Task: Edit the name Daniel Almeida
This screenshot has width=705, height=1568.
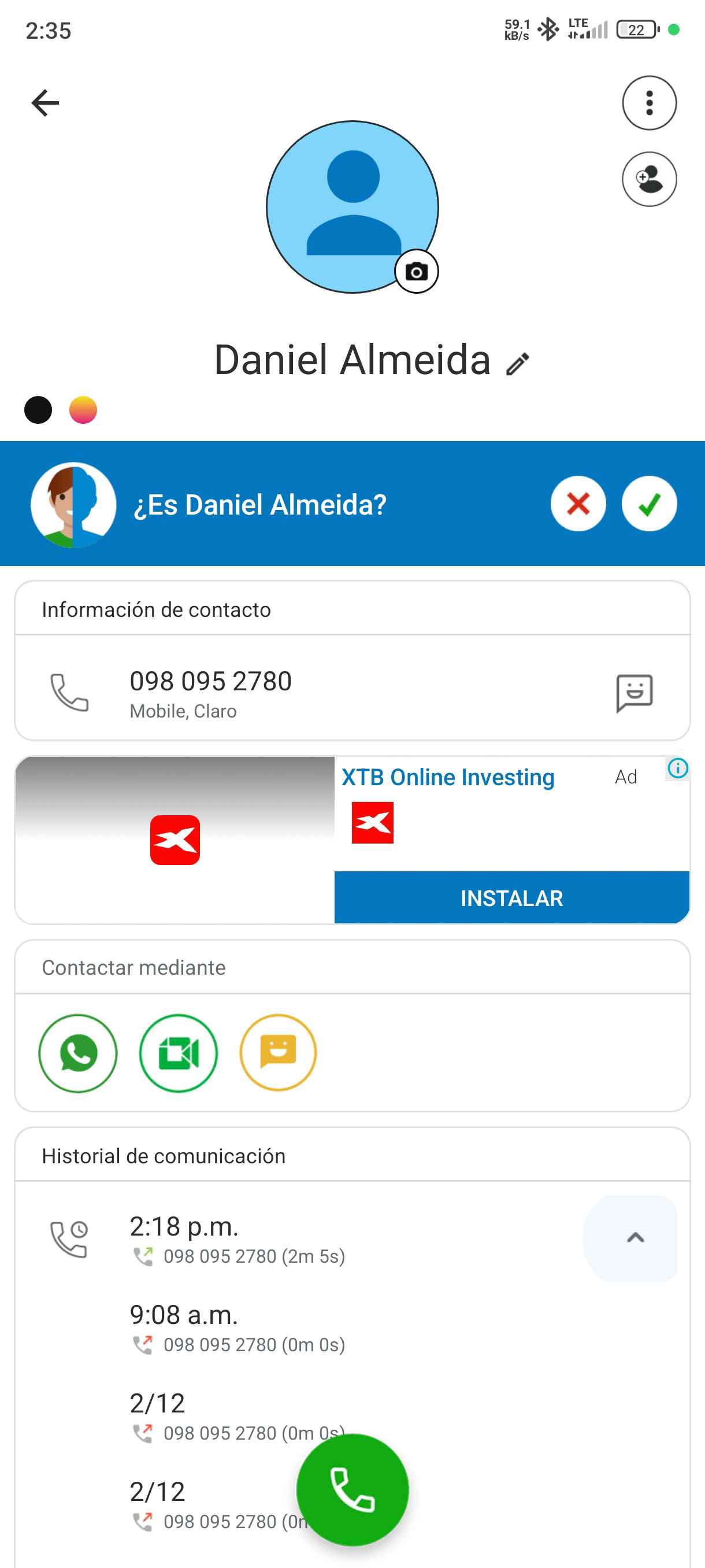Action: pyautogui.click(x=518, y=364)
